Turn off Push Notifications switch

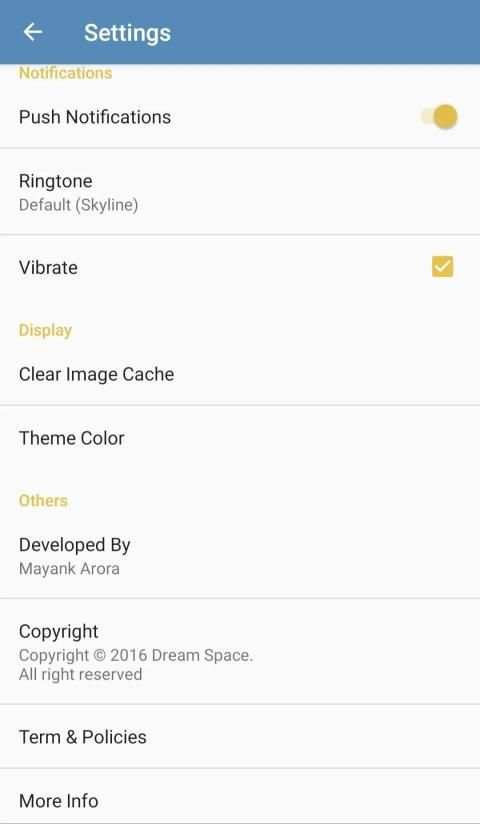point(440,117)
